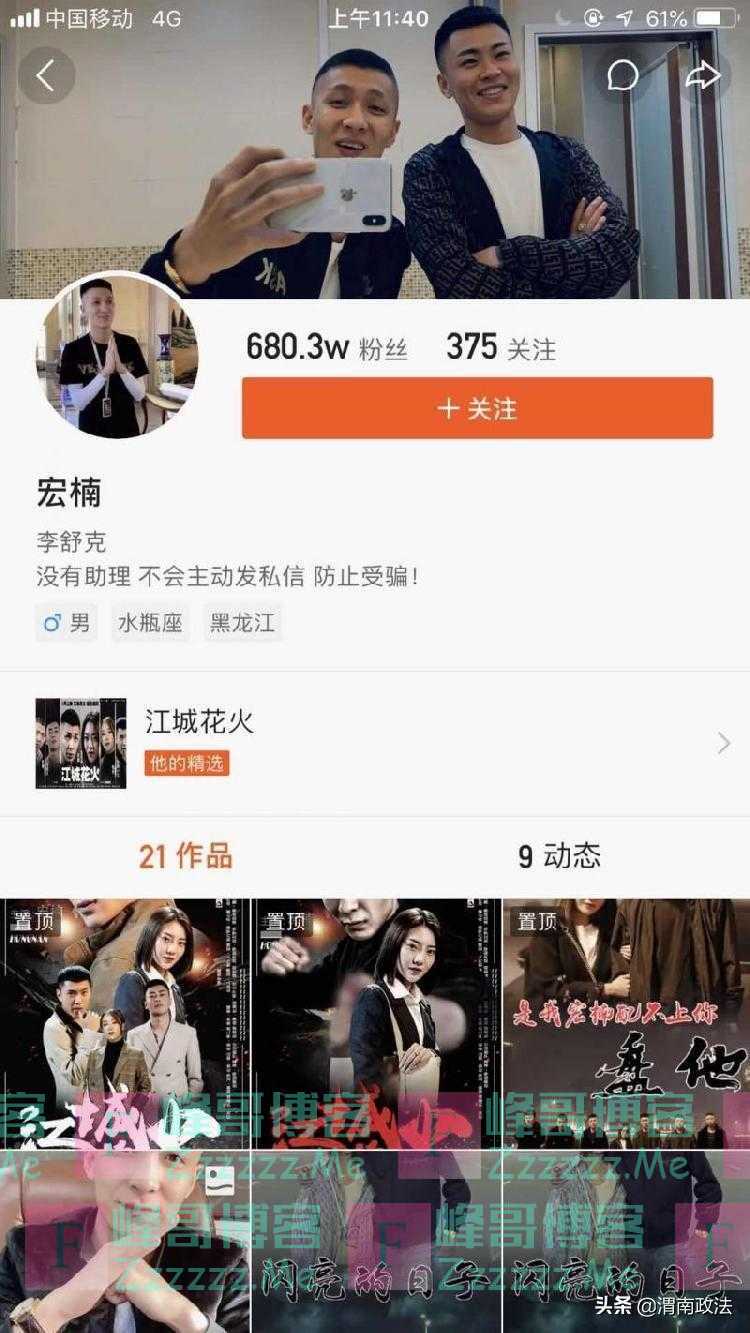Tap the orange 关注 follow button
The image size is (750, 1333).
coord(477,408)
